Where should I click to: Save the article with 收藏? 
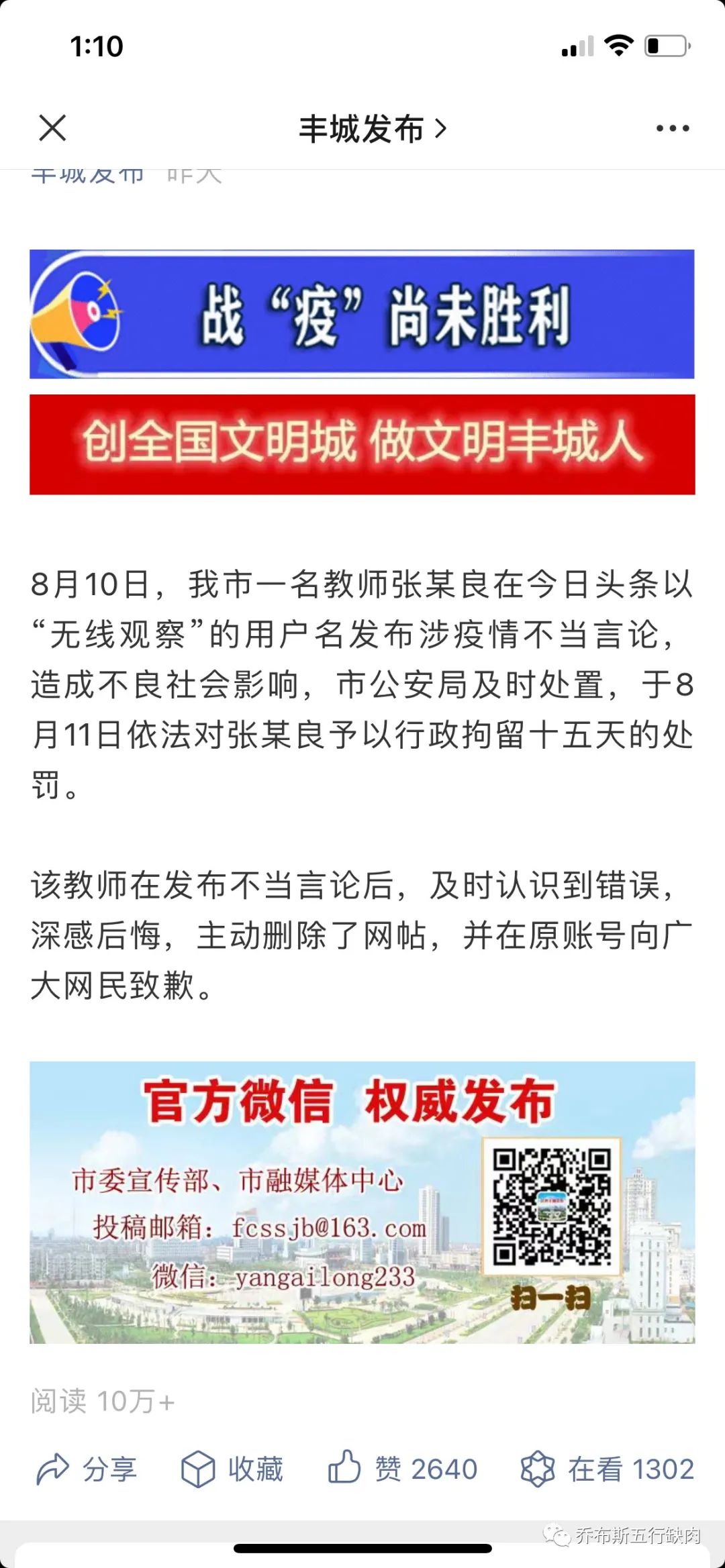click(232, 1469)
